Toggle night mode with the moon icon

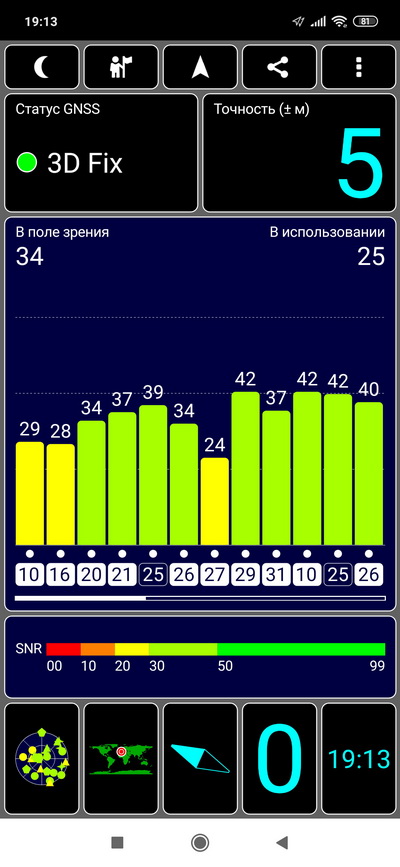pos(42,67)
